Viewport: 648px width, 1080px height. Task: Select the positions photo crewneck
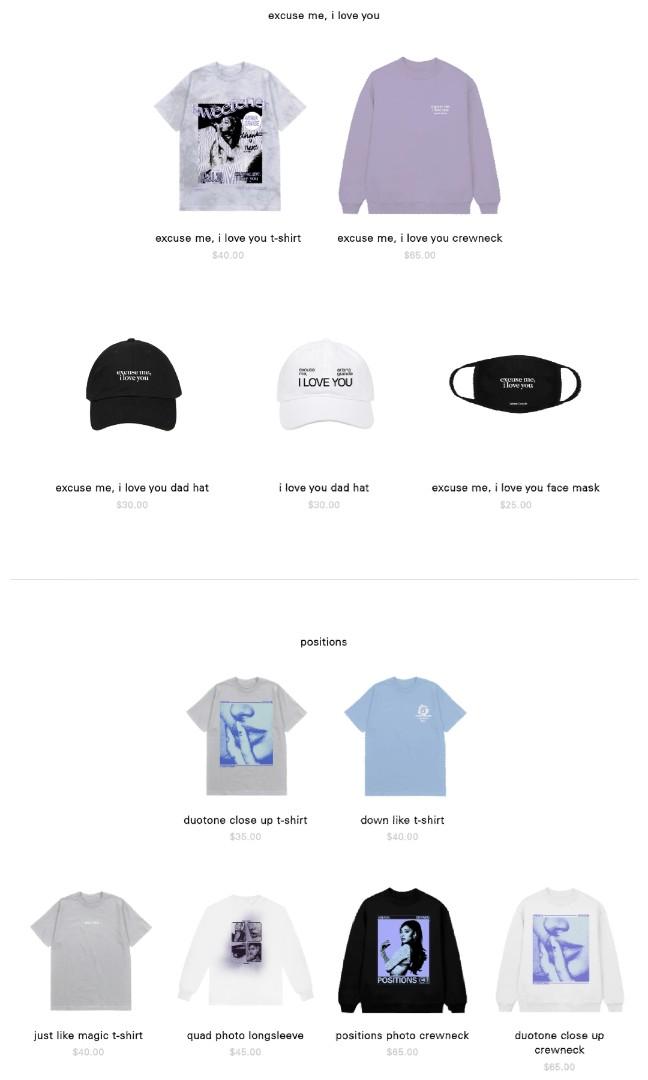(x=402, y=950)
